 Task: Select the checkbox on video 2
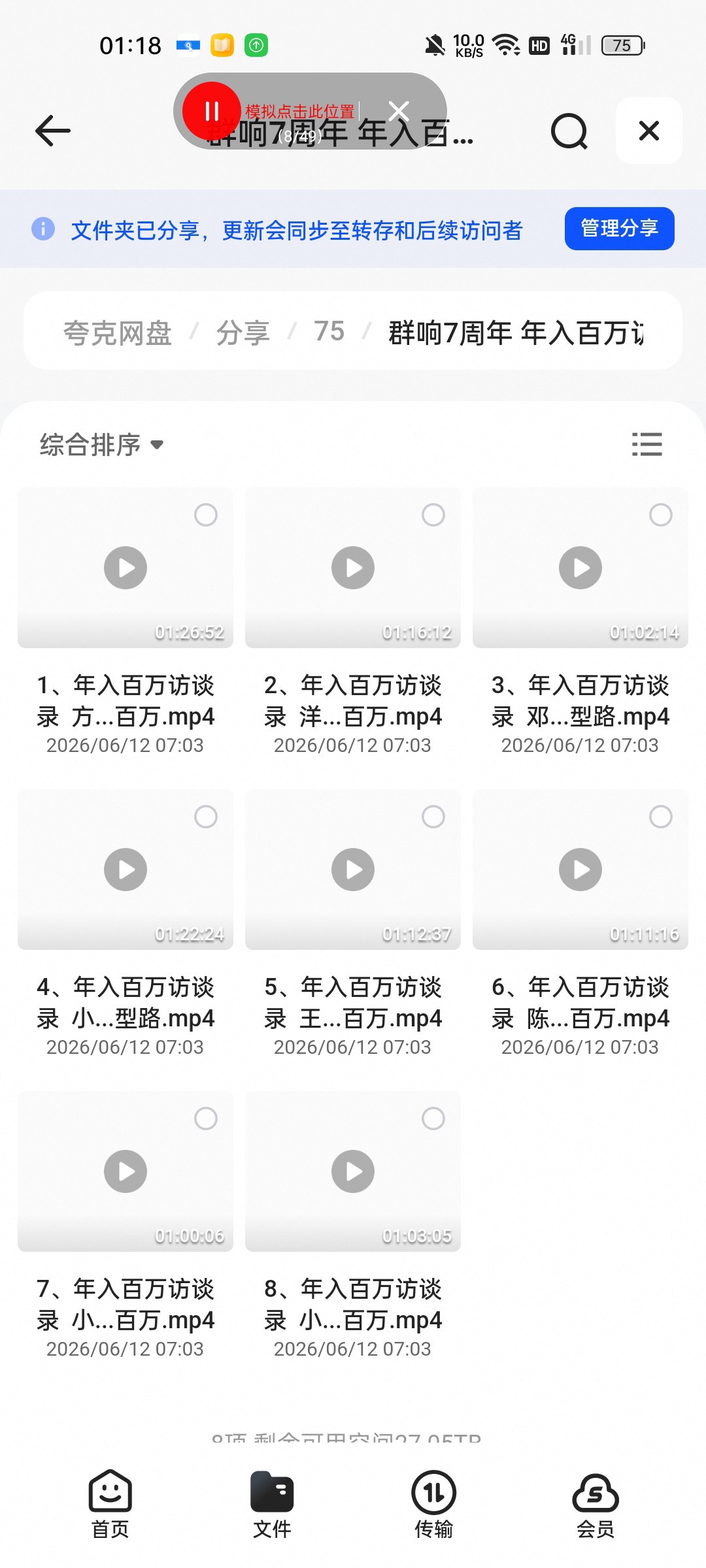click(x=433, y=515)
